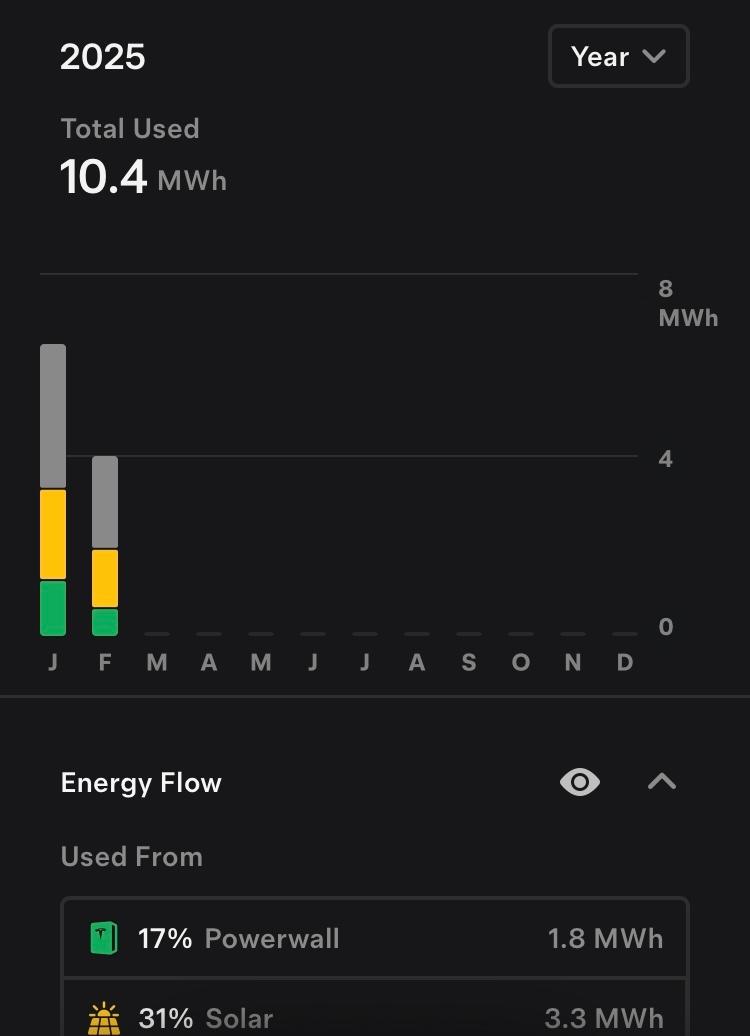
Task: Collapse the Energy Flow section
Action: [662, 782]
